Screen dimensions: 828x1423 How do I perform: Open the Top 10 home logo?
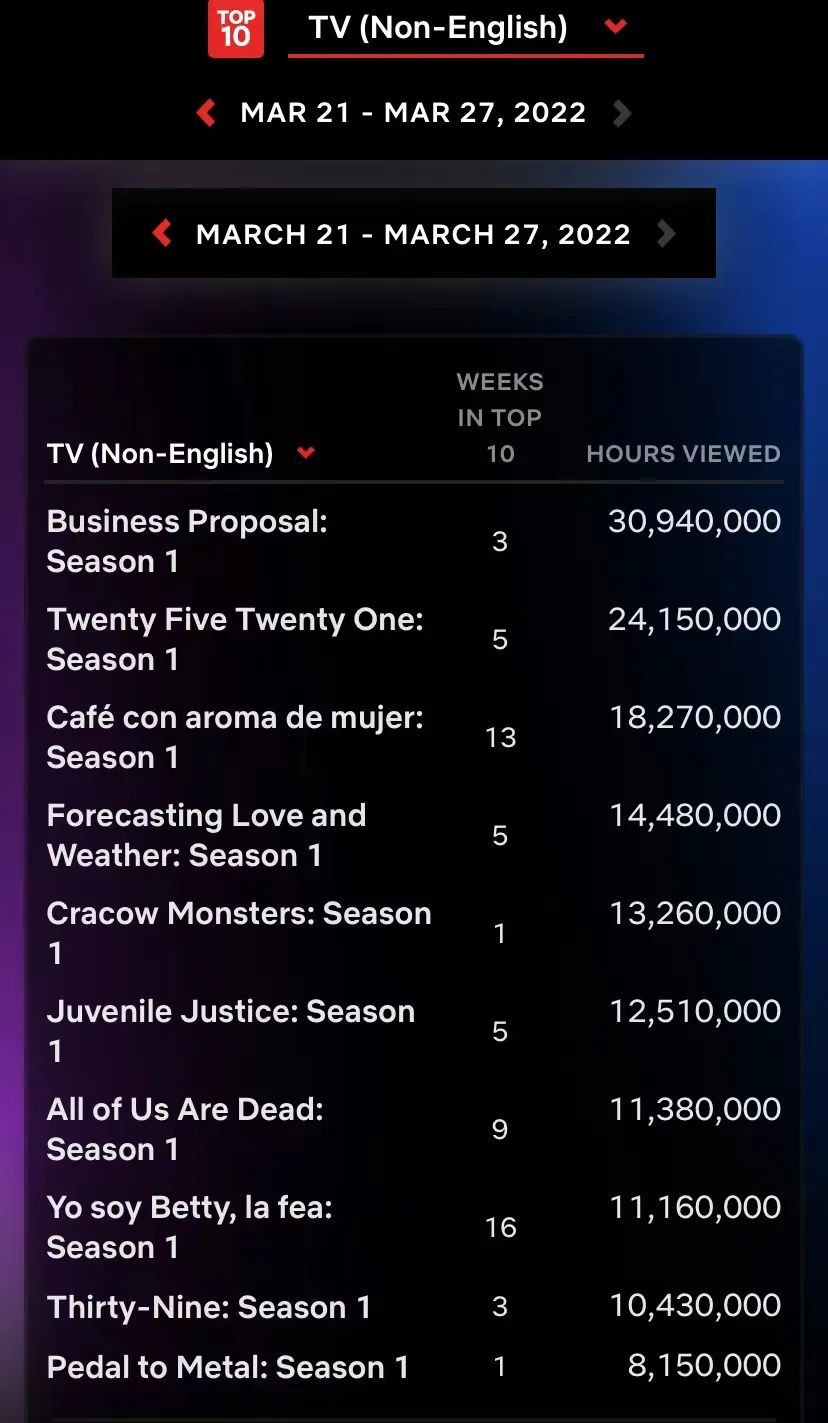[236, 28]
